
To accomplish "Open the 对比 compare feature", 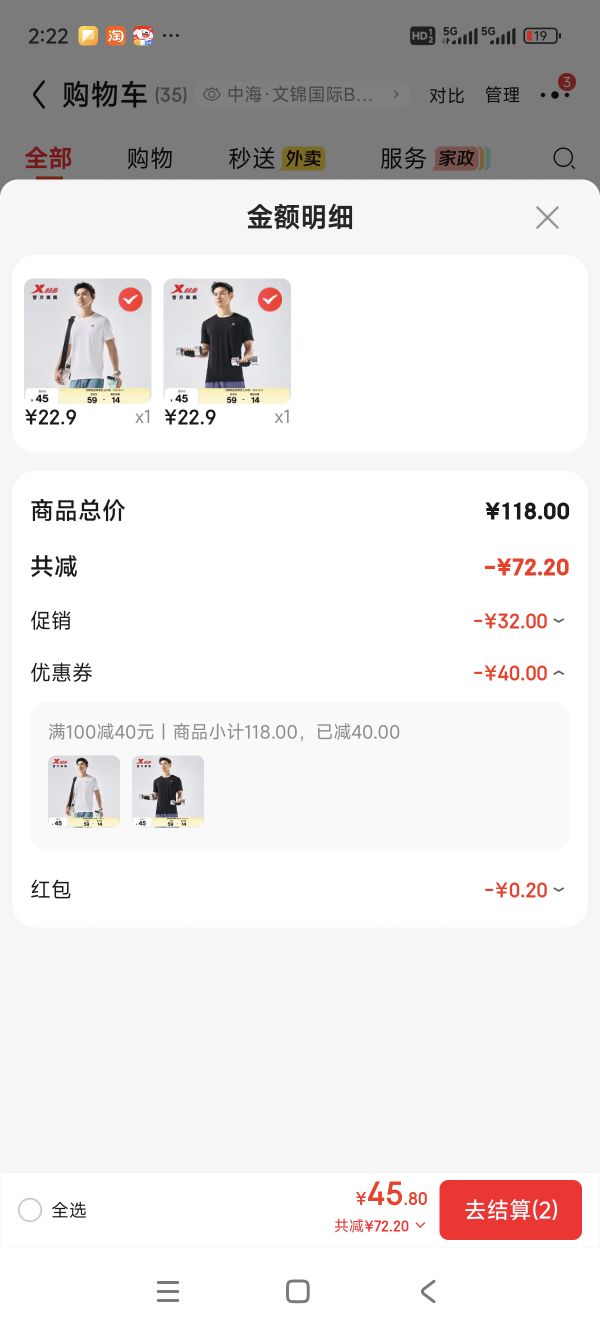I will pyautogui.click(x=447, y=96).
